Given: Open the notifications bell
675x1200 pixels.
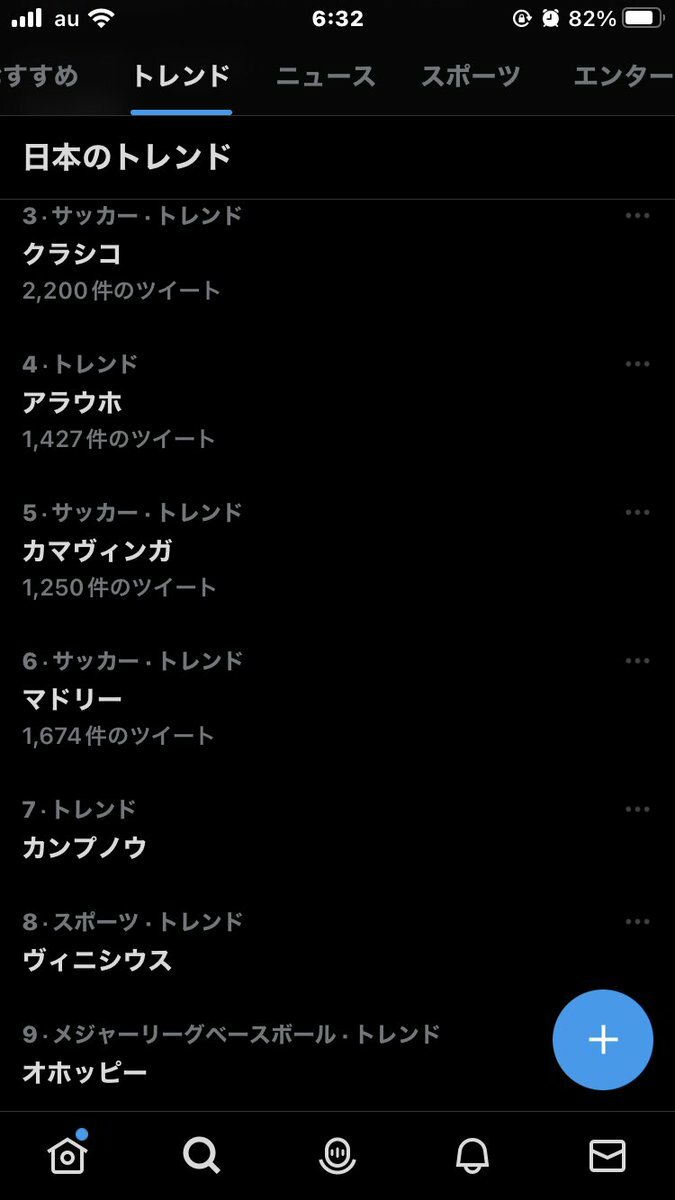Looking at the screenshot, I should click(472, 1156).
